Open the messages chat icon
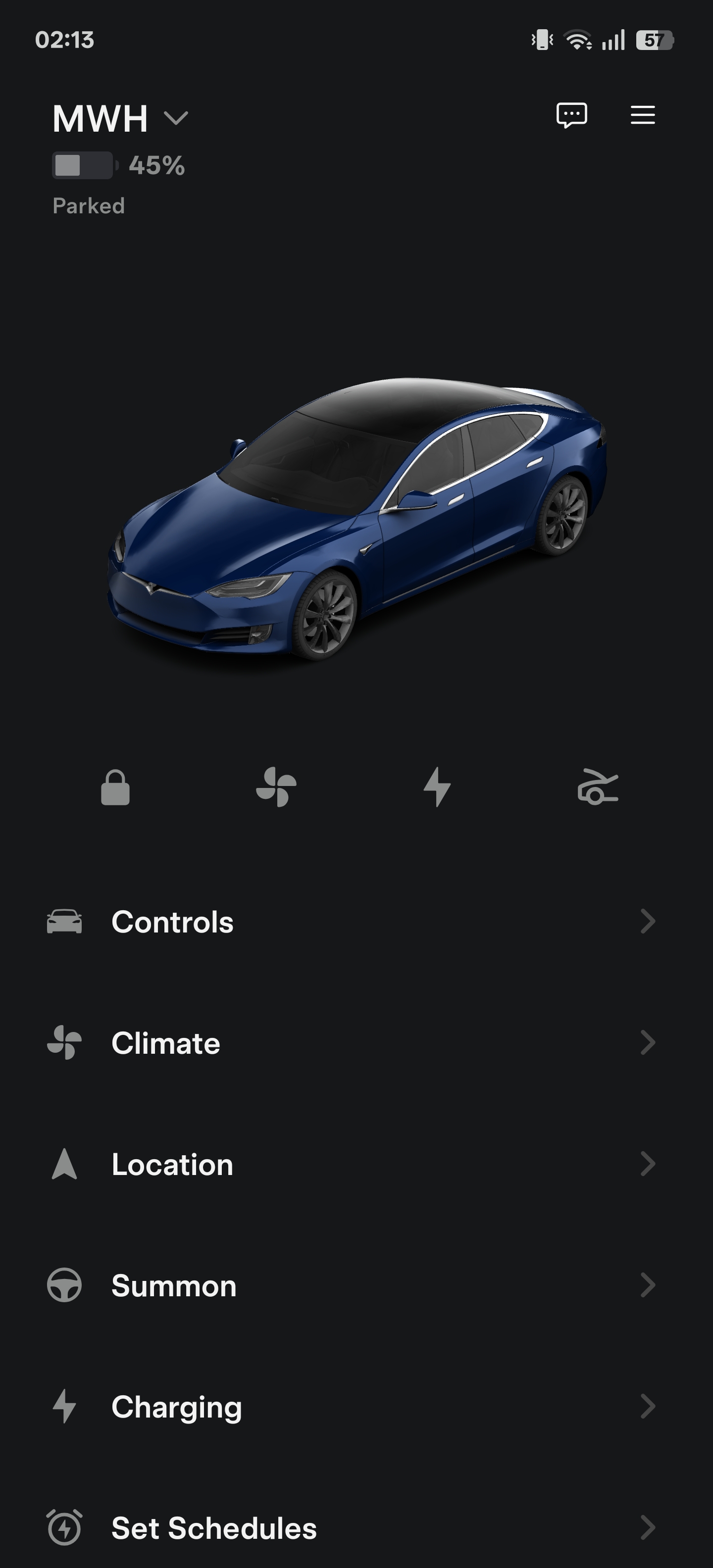This screenshot has height=1568, width=713. [572, 115]
